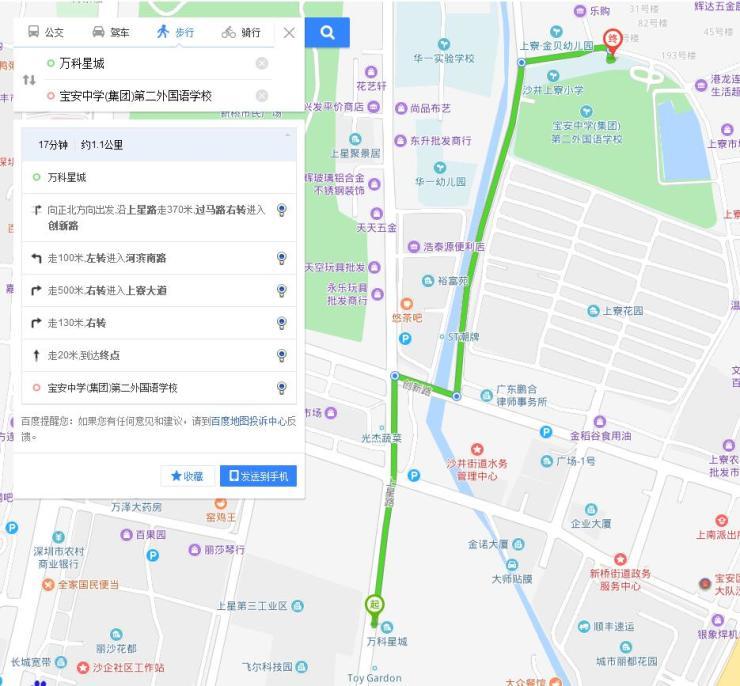Swap the start and destination
Image resolution: width=740 pixels, height=686 pixels.
[x=30, y=80]
